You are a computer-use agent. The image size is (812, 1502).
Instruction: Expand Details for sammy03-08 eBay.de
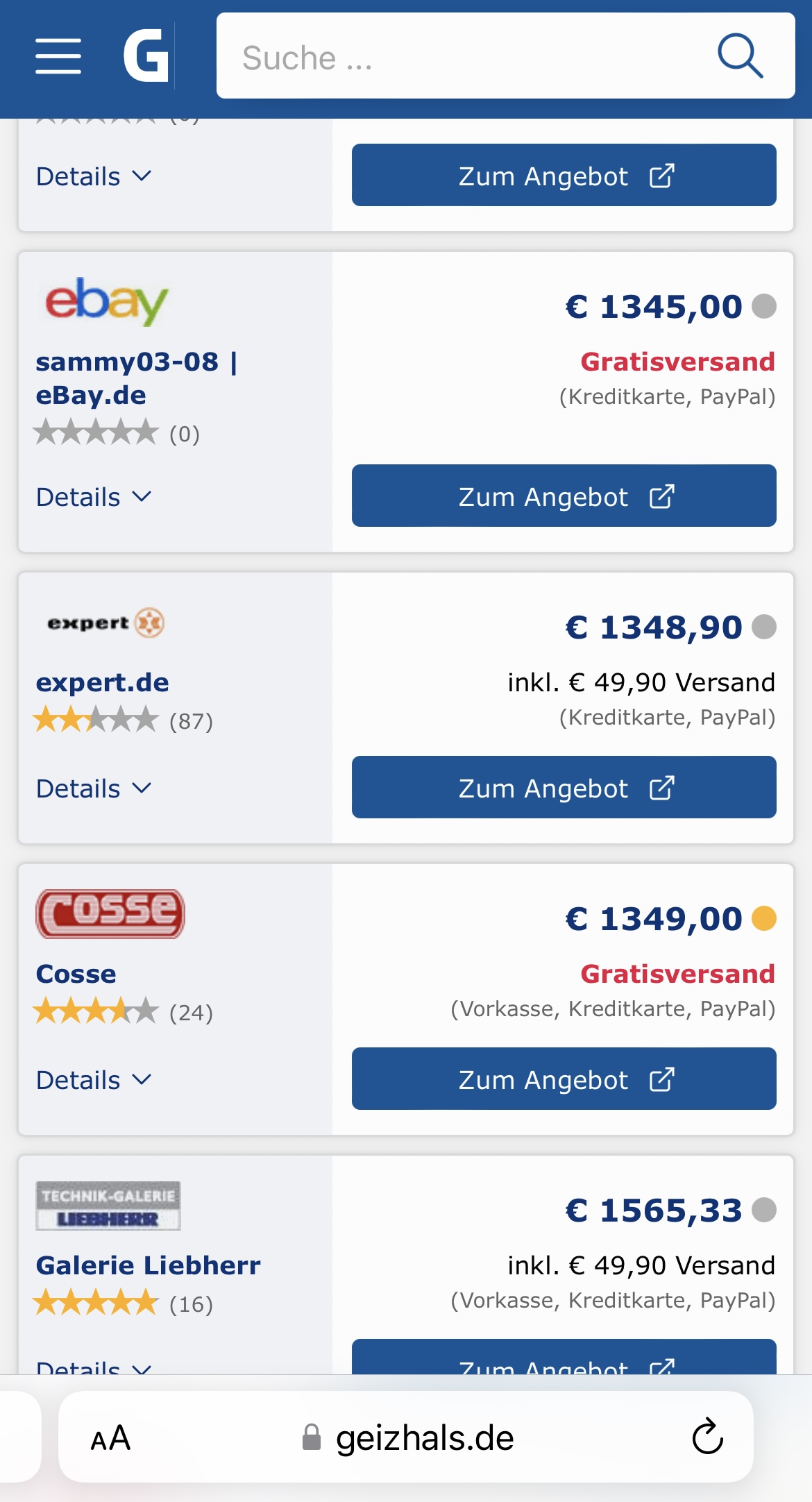(94, 497)
